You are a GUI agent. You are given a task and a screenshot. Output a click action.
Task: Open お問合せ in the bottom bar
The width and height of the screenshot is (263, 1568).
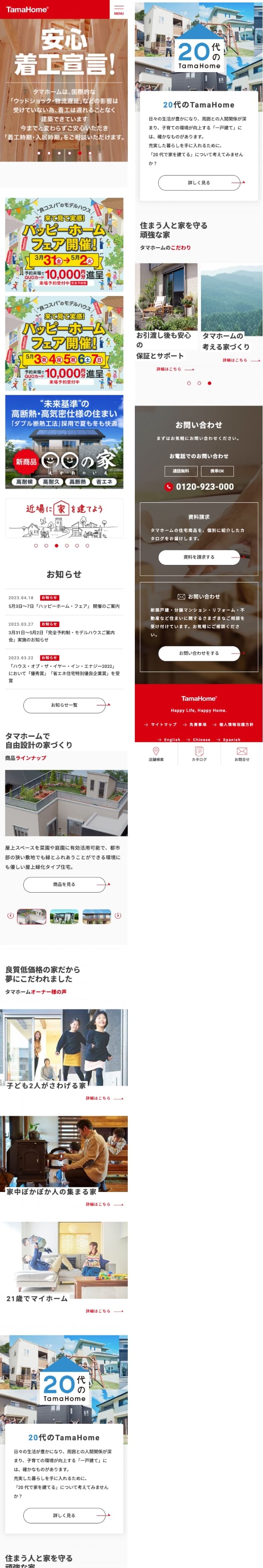[242, 753]
